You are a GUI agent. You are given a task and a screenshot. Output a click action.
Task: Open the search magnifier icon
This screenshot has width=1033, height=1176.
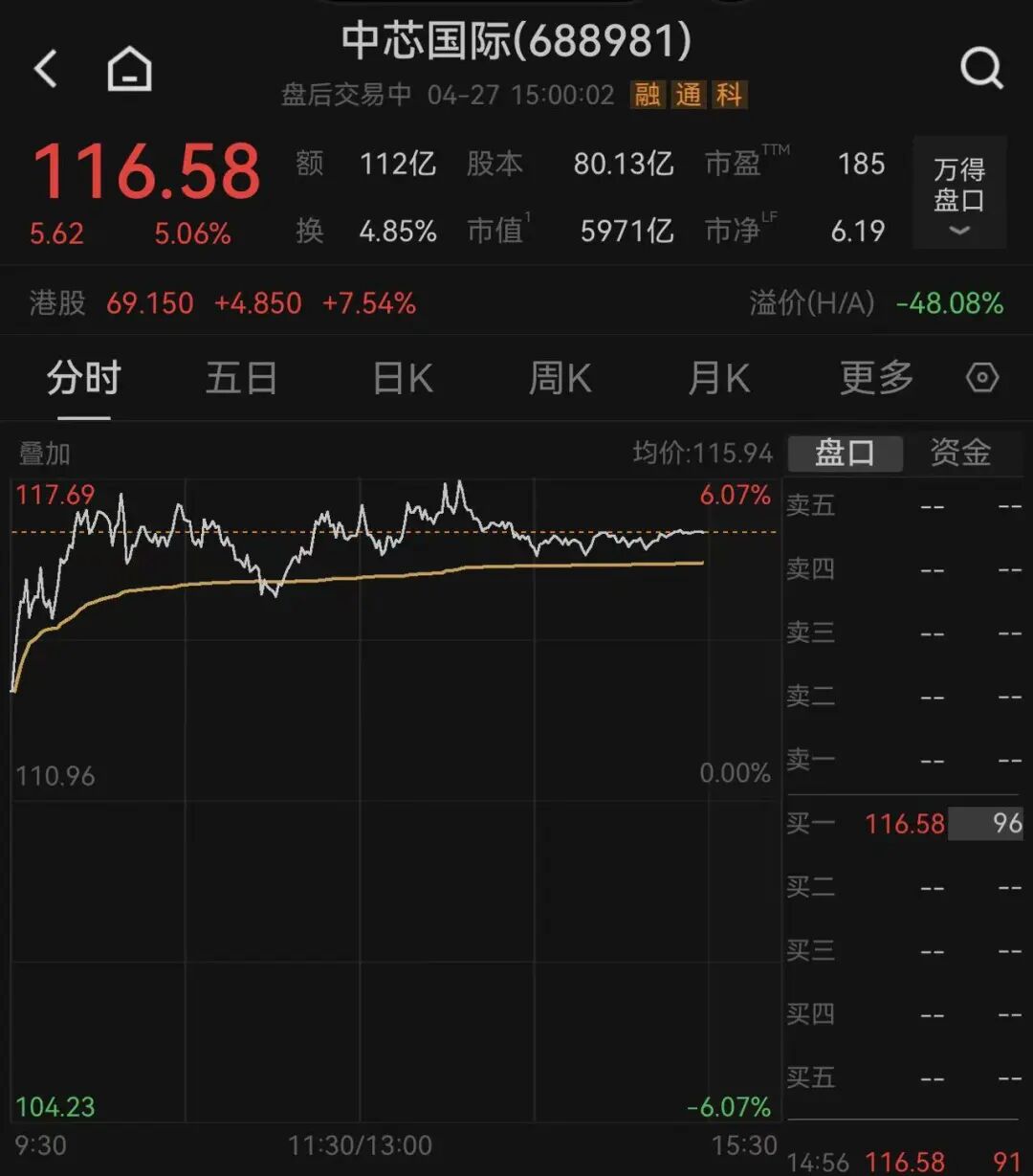[981, 68]
